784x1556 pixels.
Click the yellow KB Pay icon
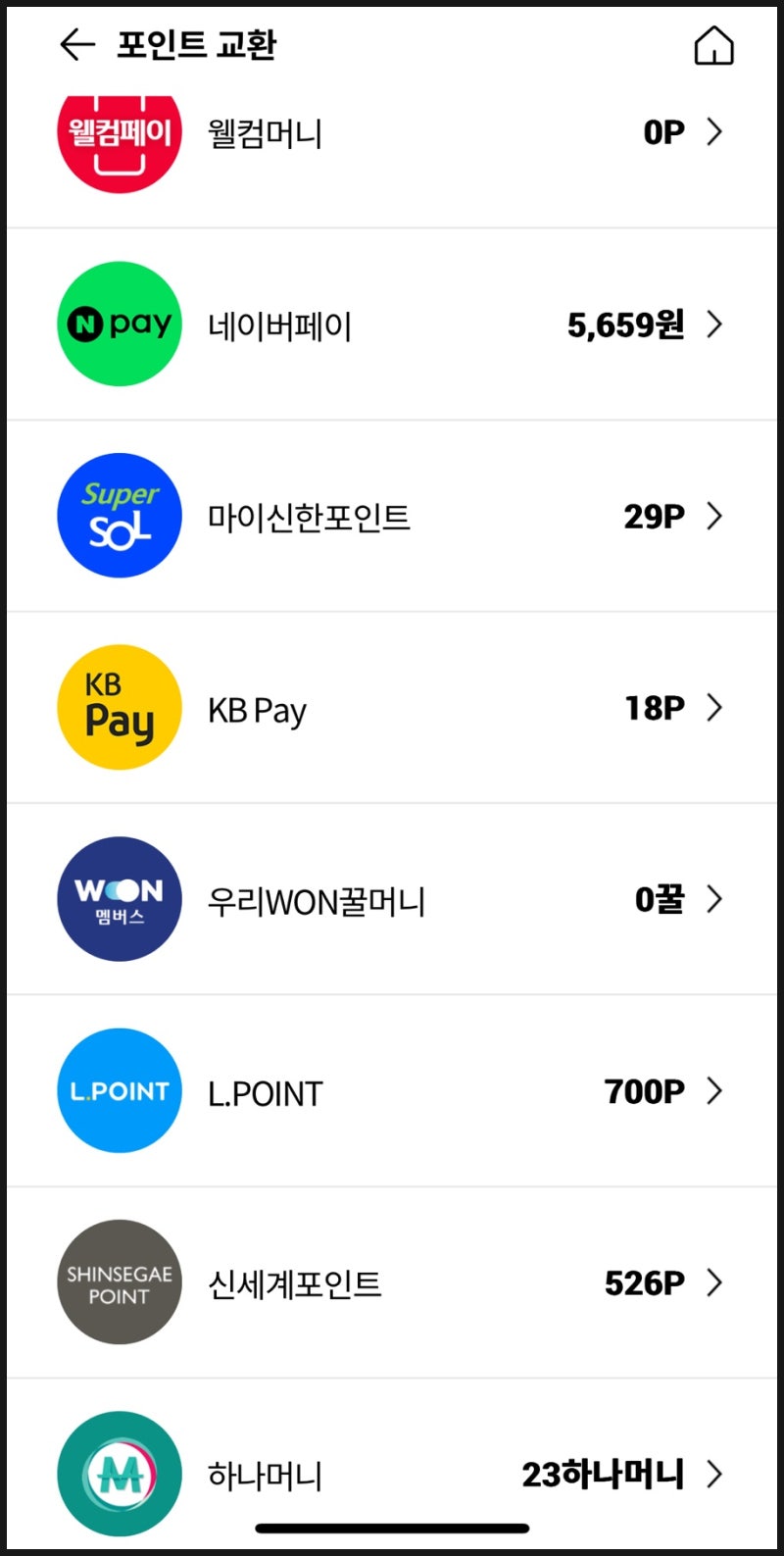tap(119, 706)
